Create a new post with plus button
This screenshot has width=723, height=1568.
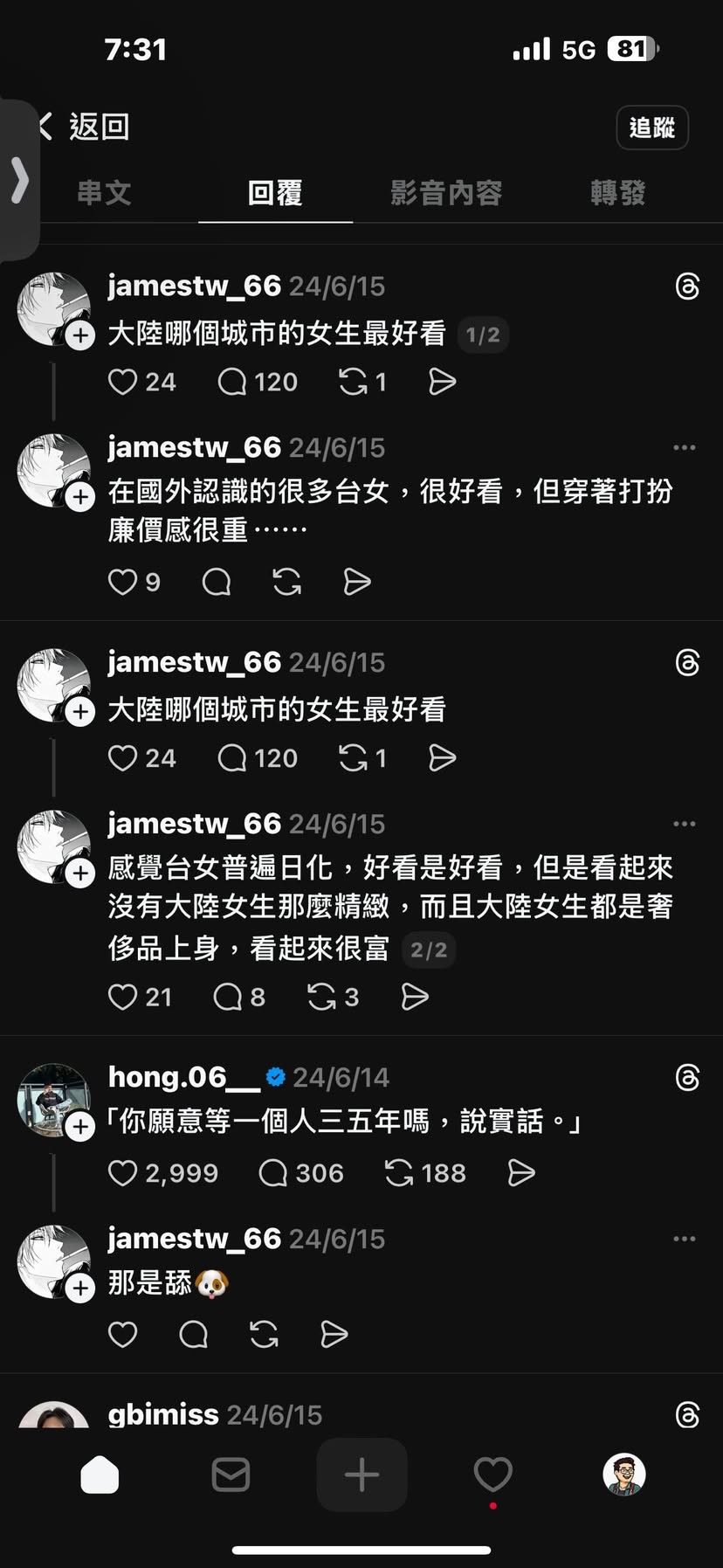coord(361,1475)
